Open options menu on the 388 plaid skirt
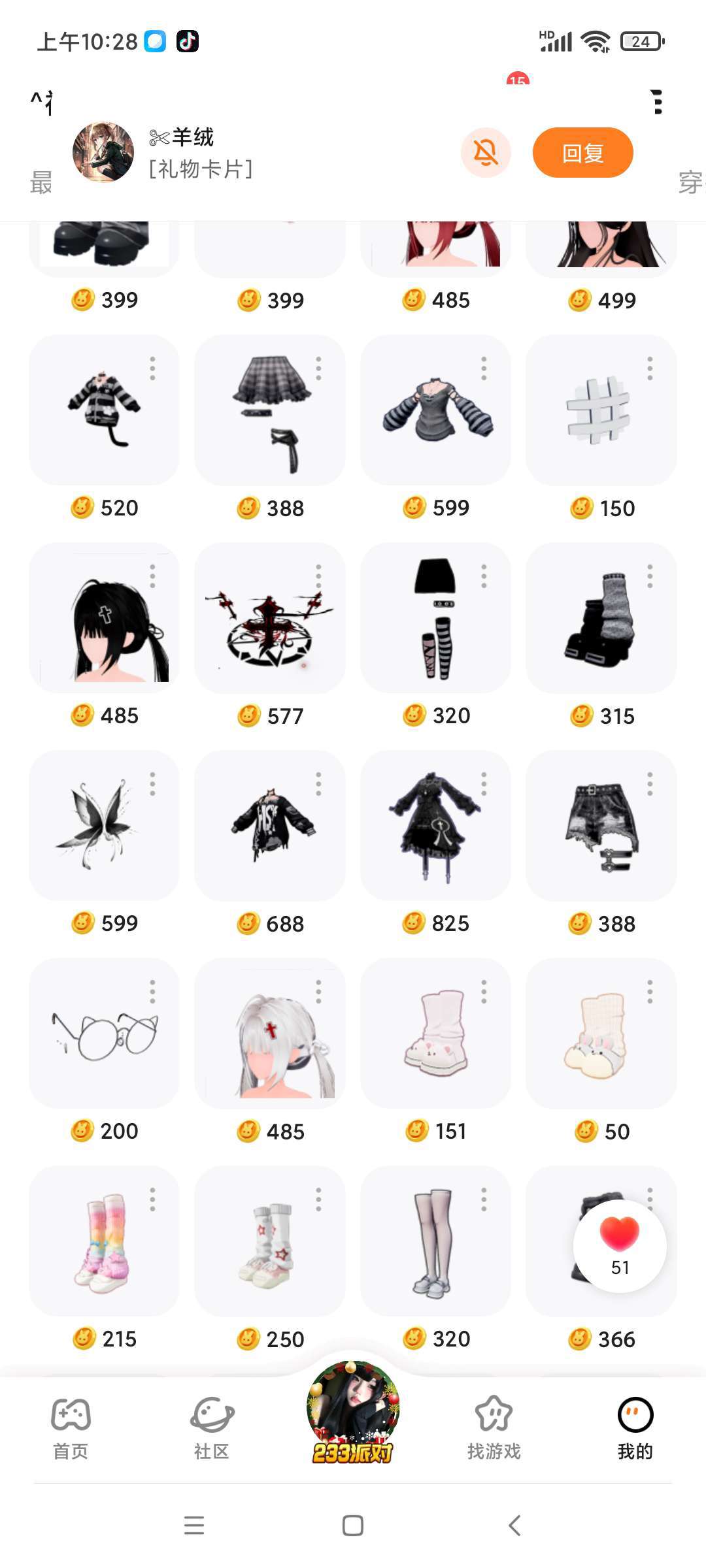 click(x=318, y=368)
